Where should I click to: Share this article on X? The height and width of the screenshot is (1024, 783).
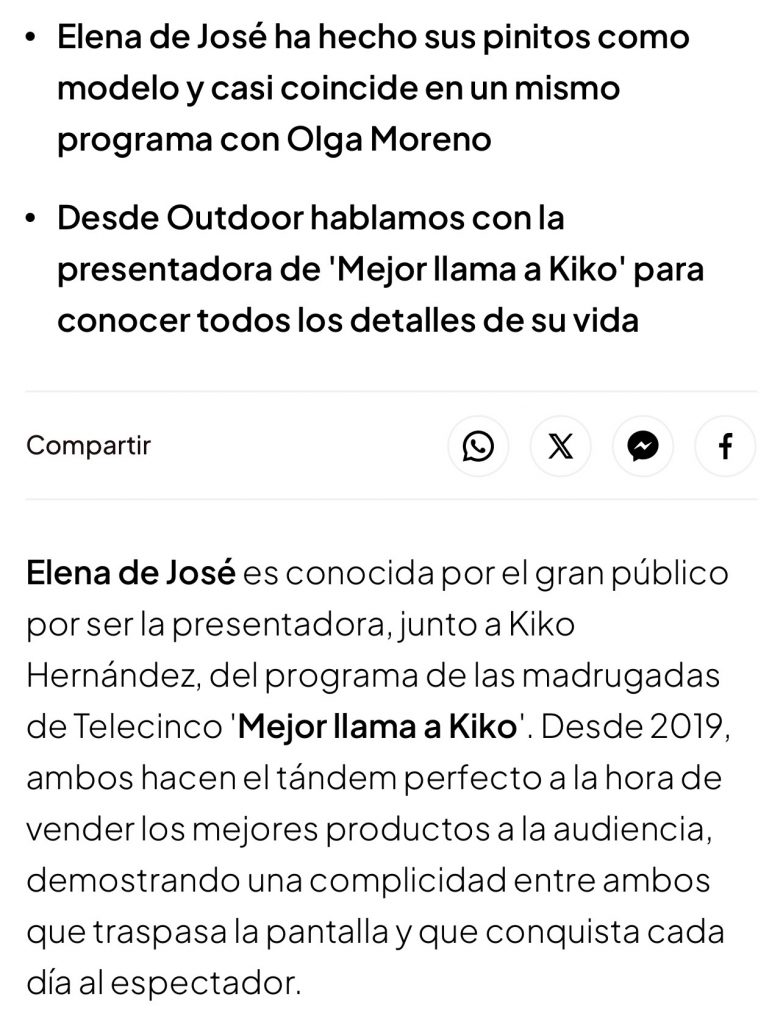(561, 446)
